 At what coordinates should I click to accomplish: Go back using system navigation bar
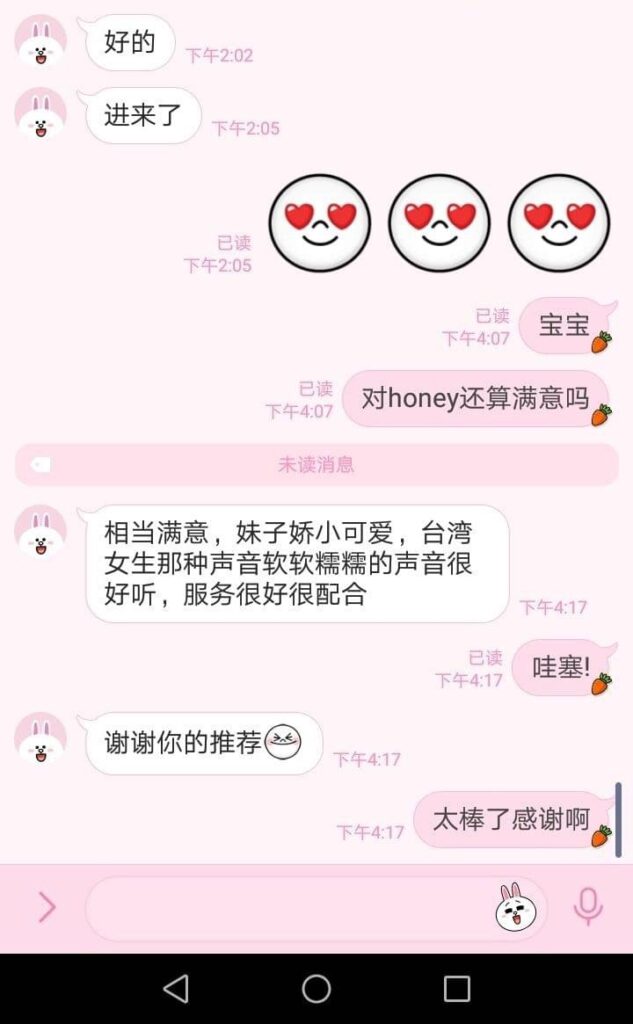[x=176, y=989]
